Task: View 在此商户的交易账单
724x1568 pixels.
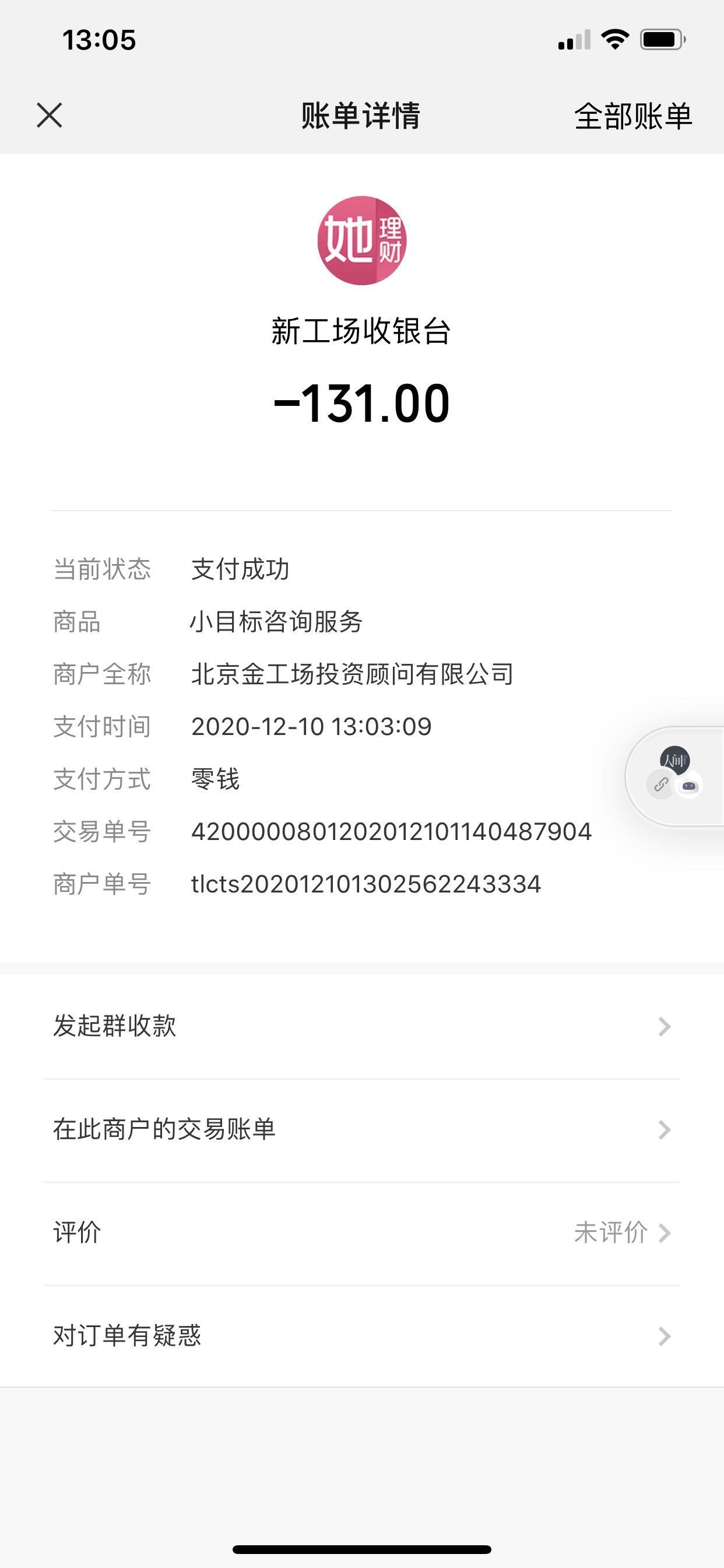Action: pyautogui.click(x=362, y=1130)
